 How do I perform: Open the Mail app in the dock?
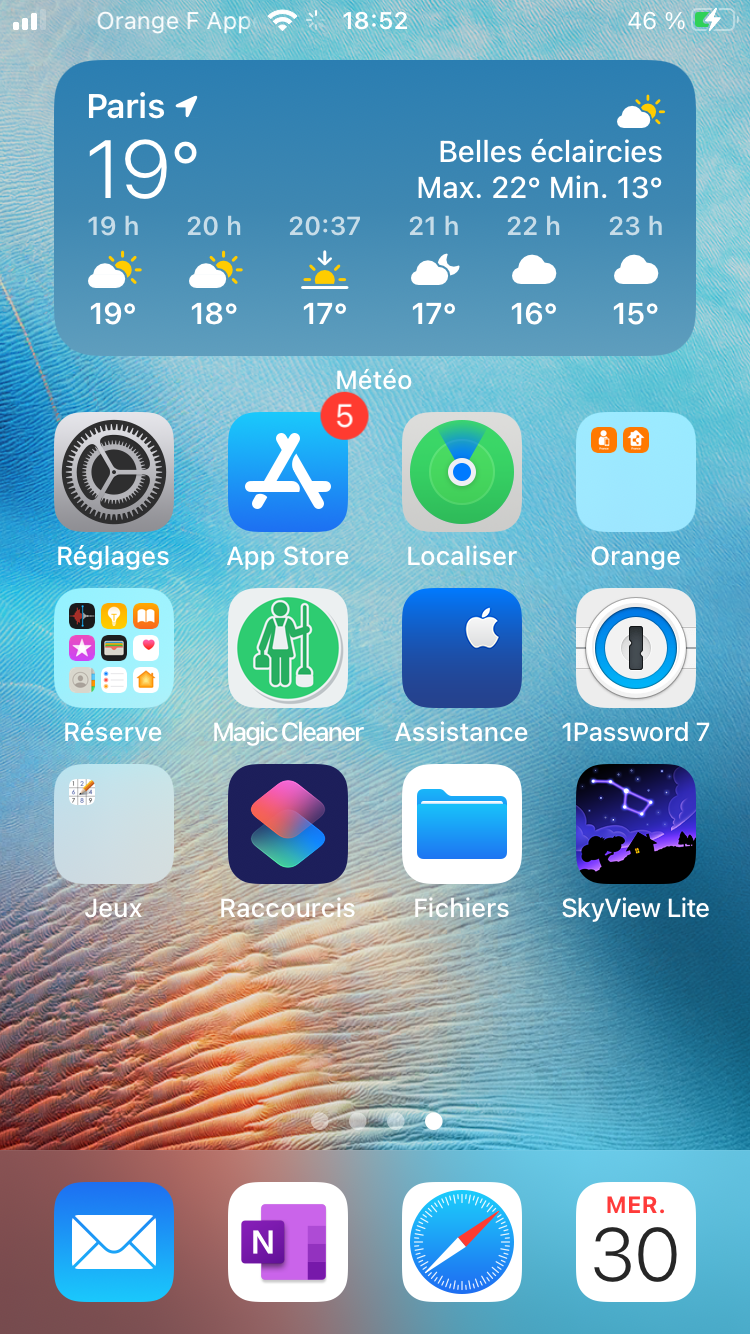coord(114,1242)
